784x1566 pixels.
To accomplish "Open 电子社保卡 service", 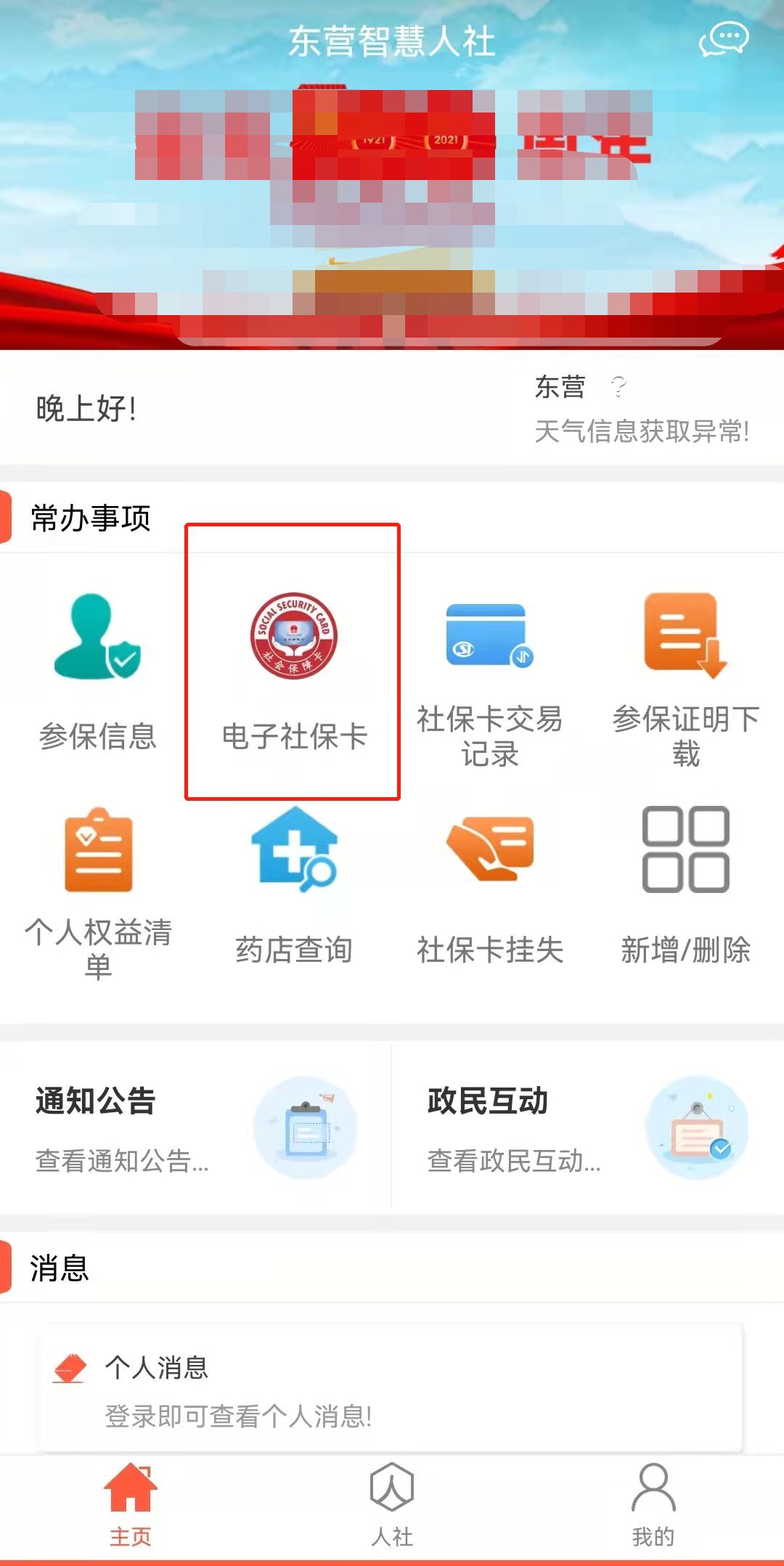I will (x=294, y=668).
